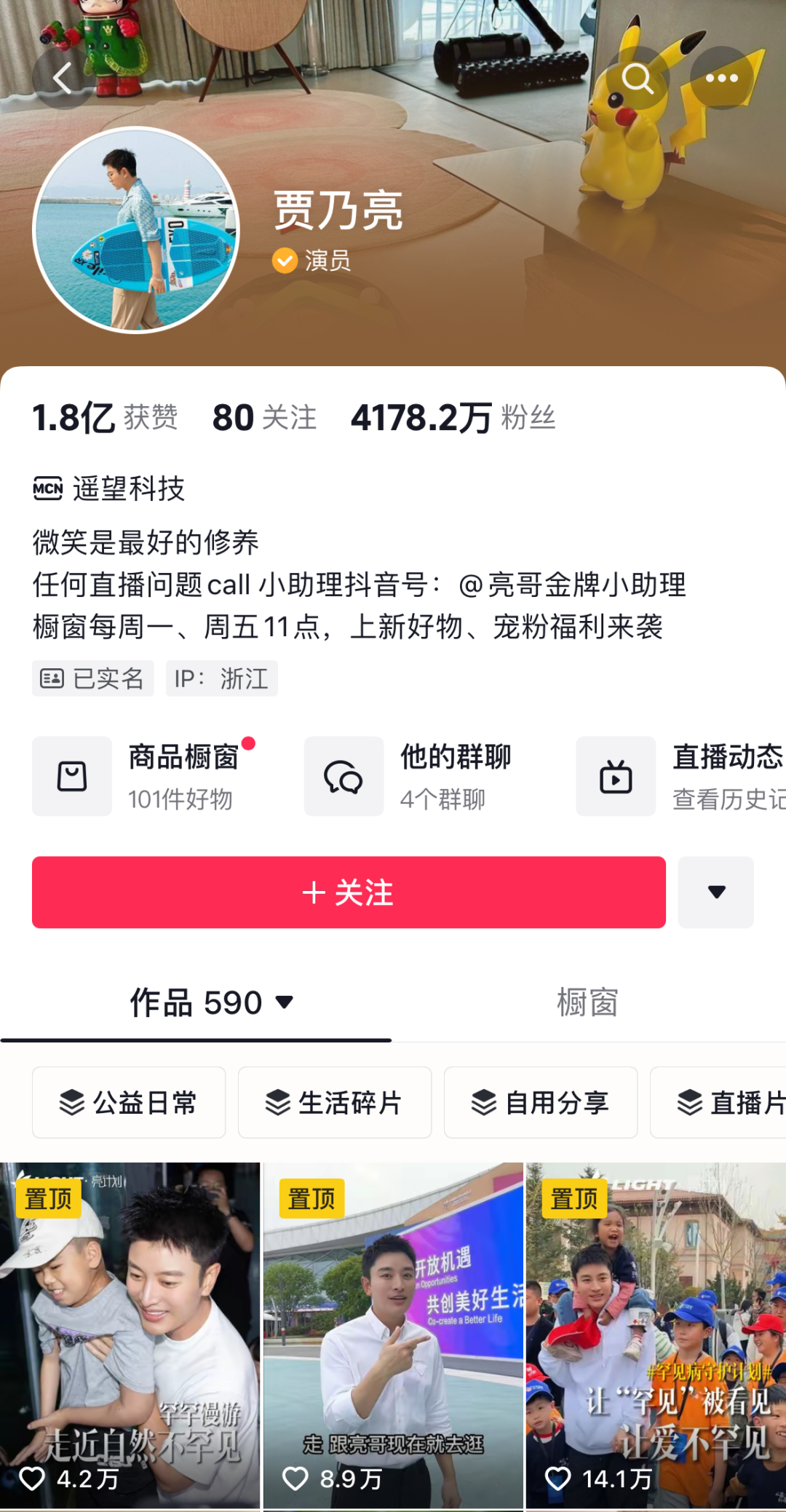
Task: Open the 80 关注 following list
Action: [264, 418]
